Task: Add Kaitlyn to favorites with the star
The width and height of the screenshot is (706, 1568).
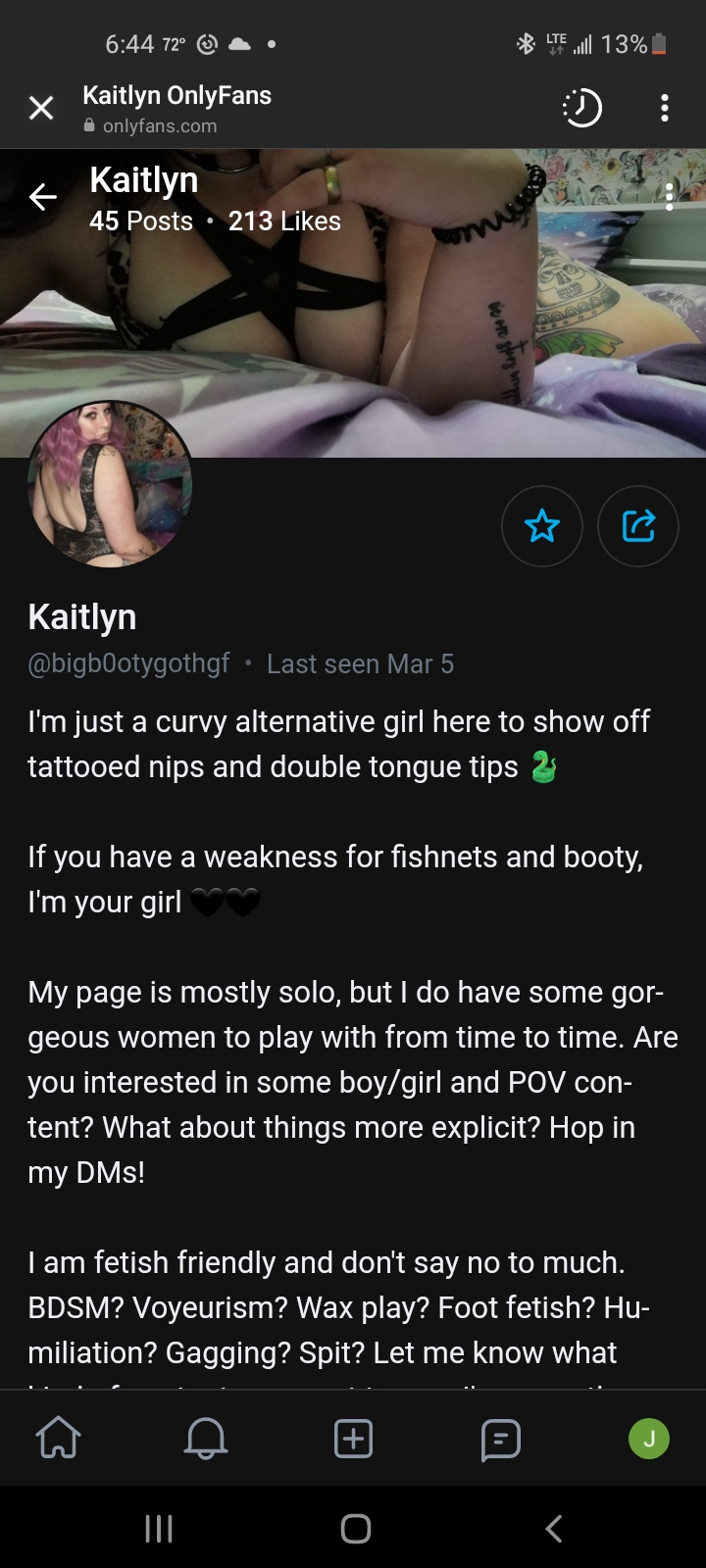Action: click(542, 526)
